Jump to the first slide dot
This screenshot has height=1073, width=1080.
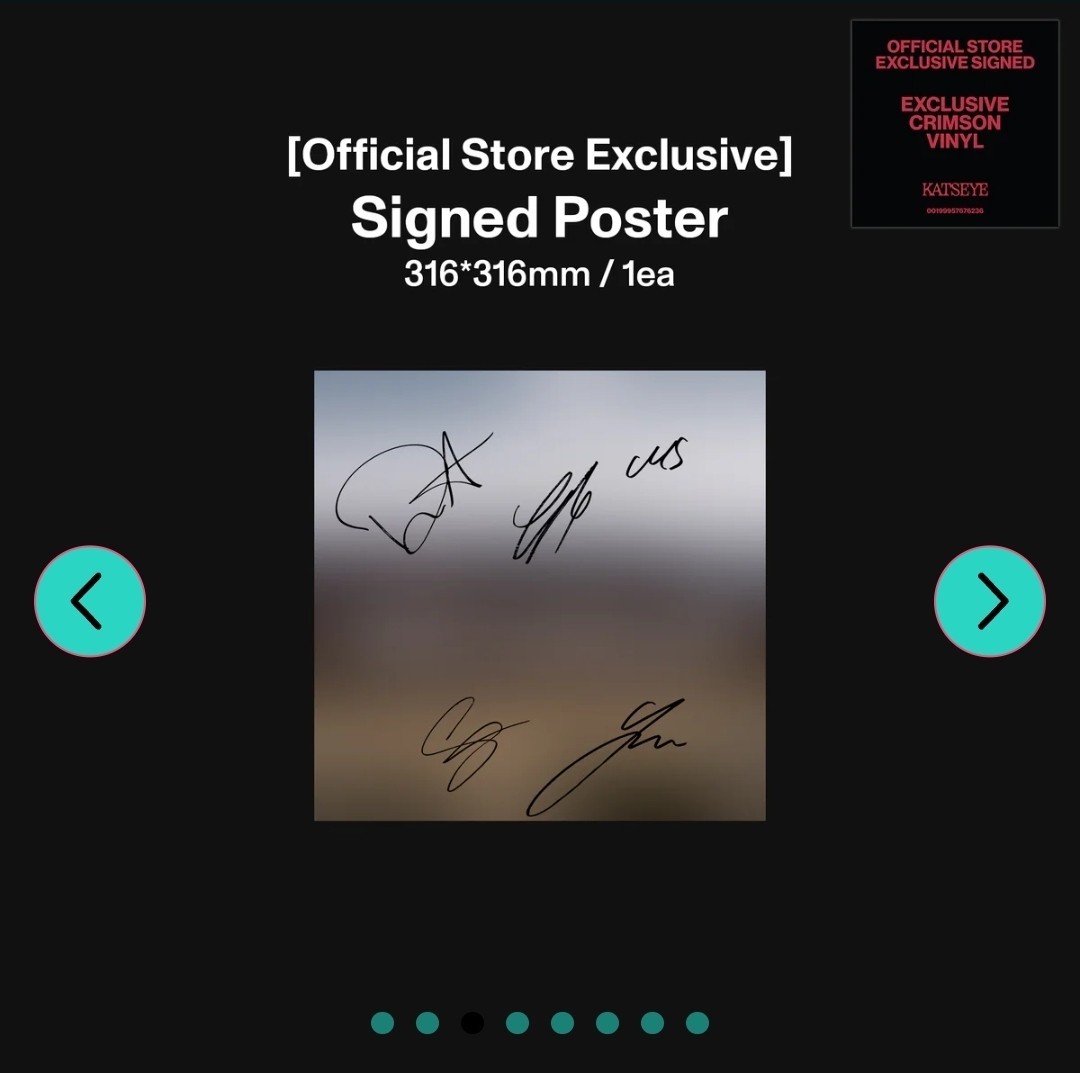[382, 1023]
